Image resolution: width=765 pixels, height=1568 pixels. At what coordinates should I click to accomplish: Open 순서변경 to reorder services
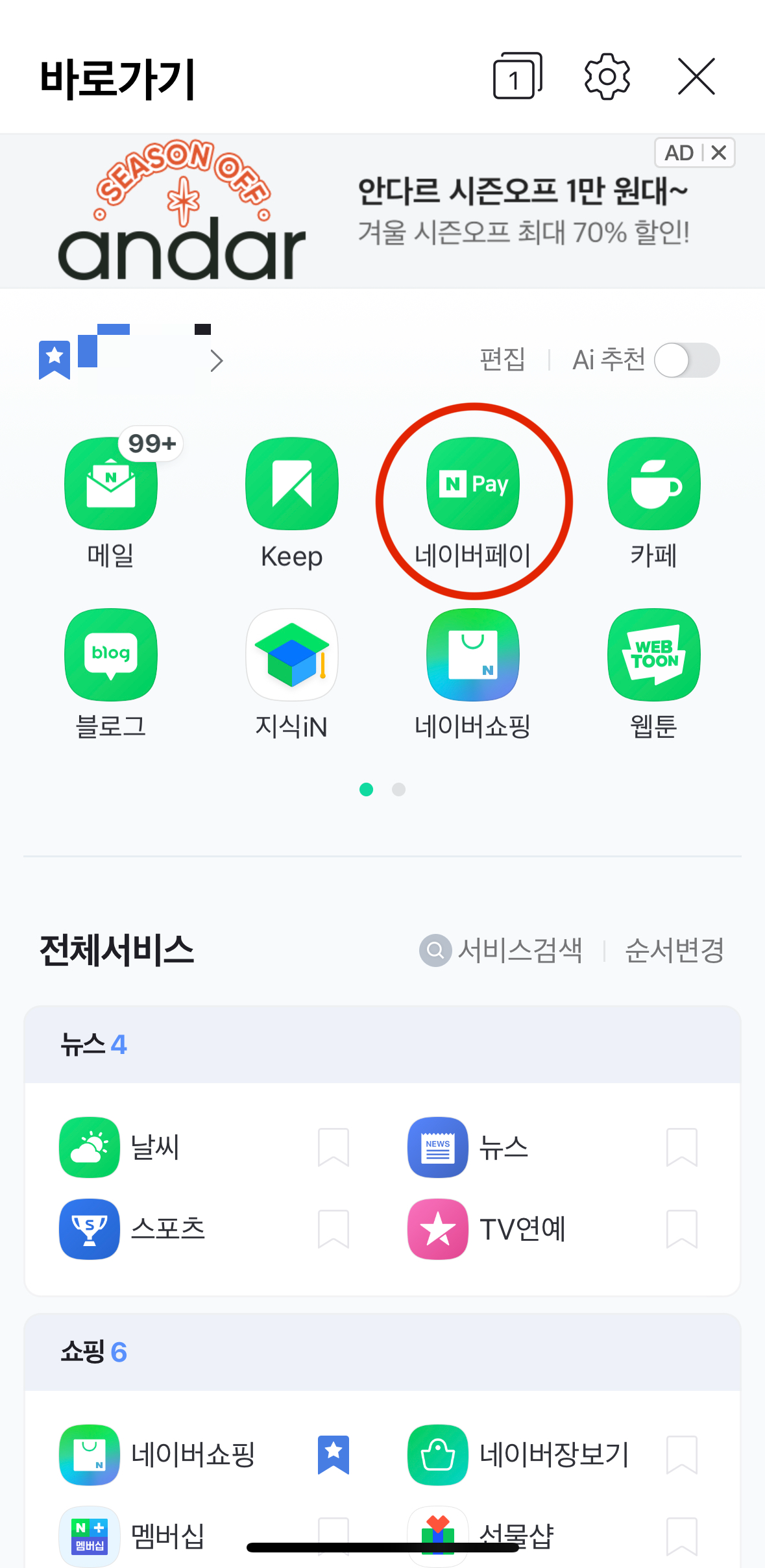(674, 951)
